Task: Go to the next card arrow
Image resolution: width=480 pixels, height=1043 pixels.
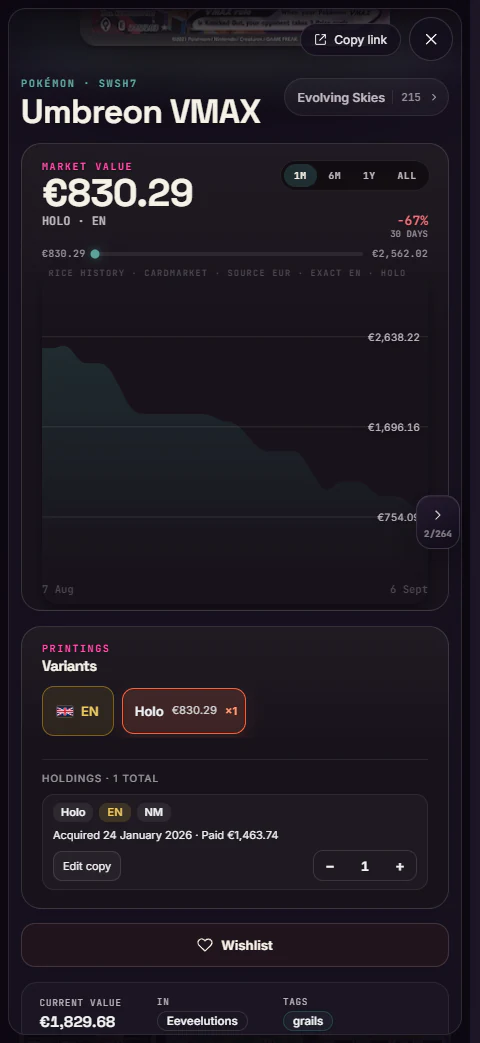Action: 437,522
